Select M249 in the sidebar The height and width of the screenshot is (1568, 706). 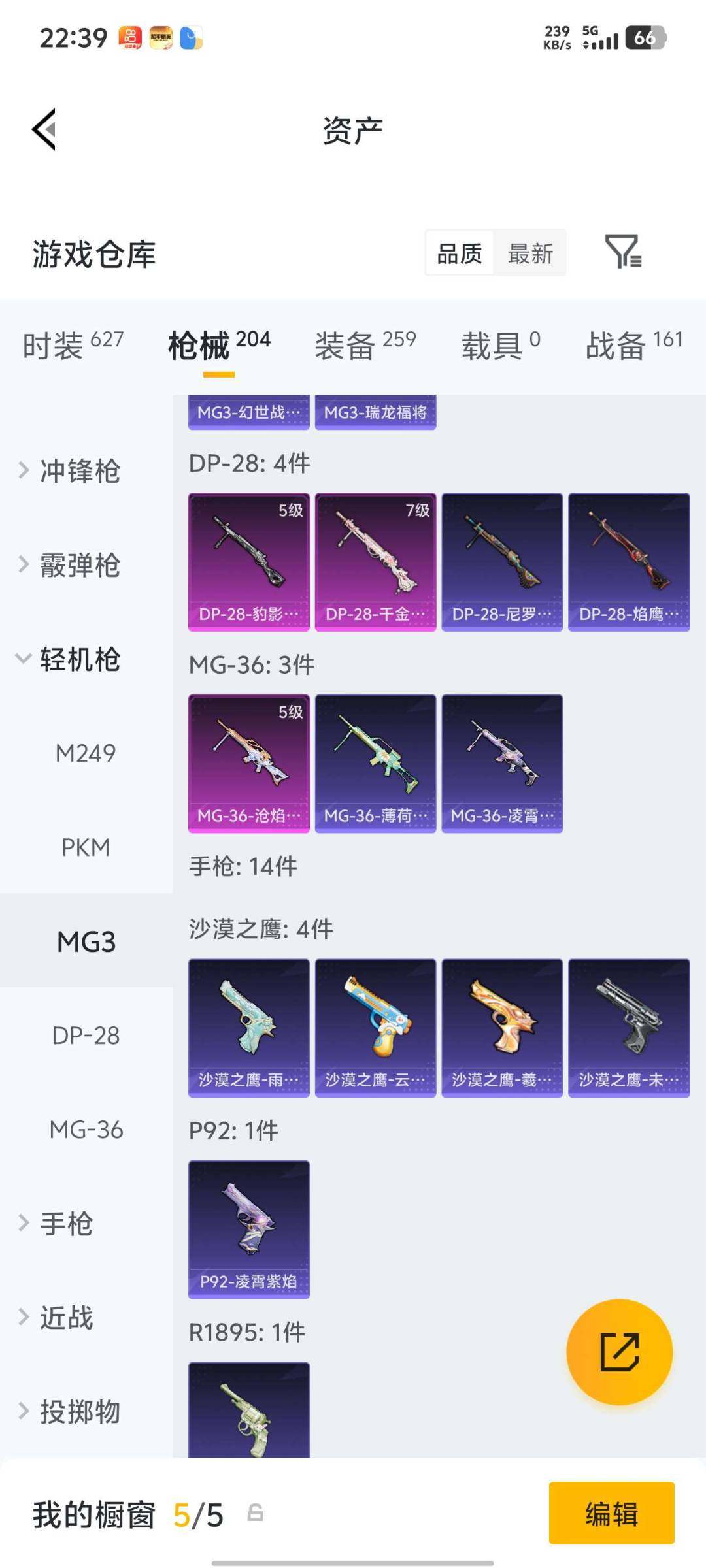pos(86,753)
